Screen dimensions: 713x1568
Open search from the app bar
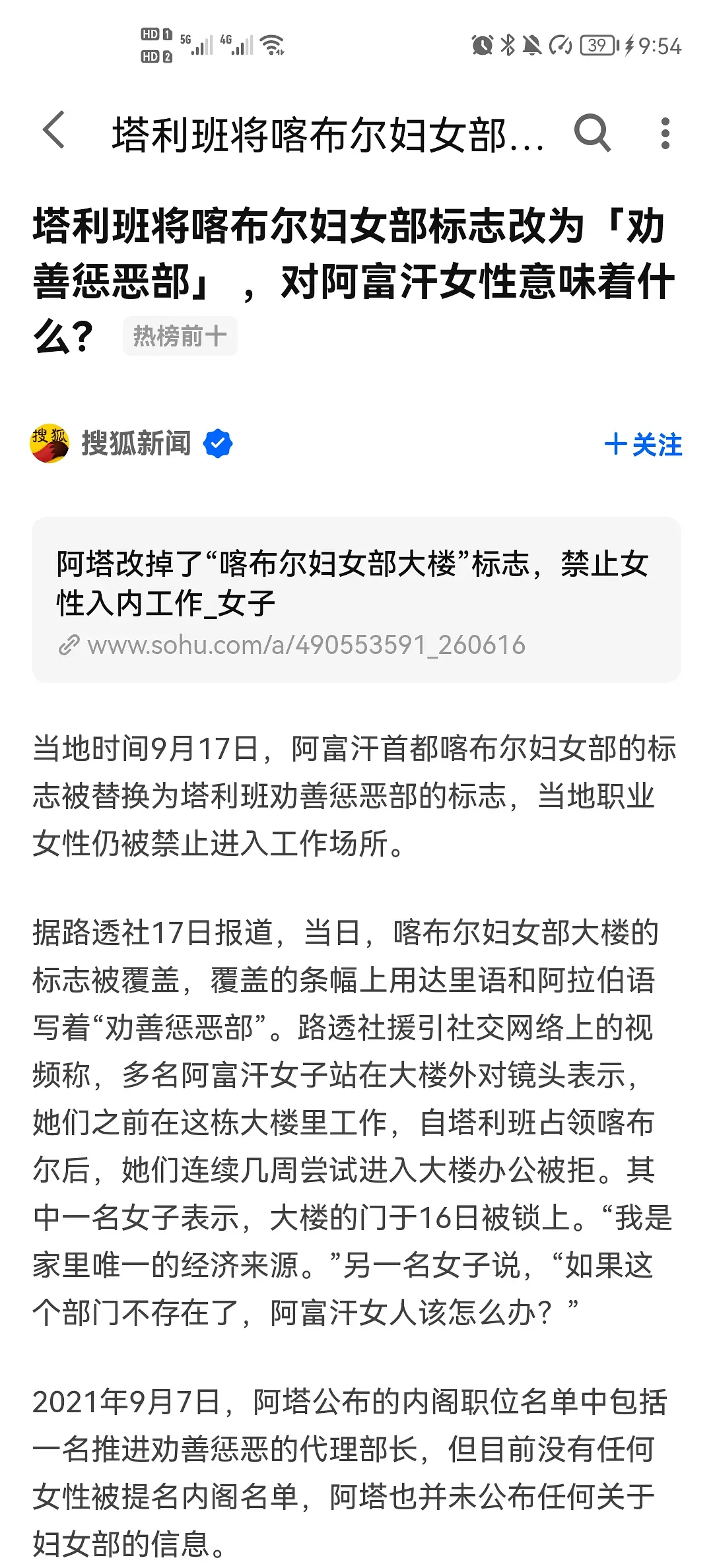pos(592,133)
